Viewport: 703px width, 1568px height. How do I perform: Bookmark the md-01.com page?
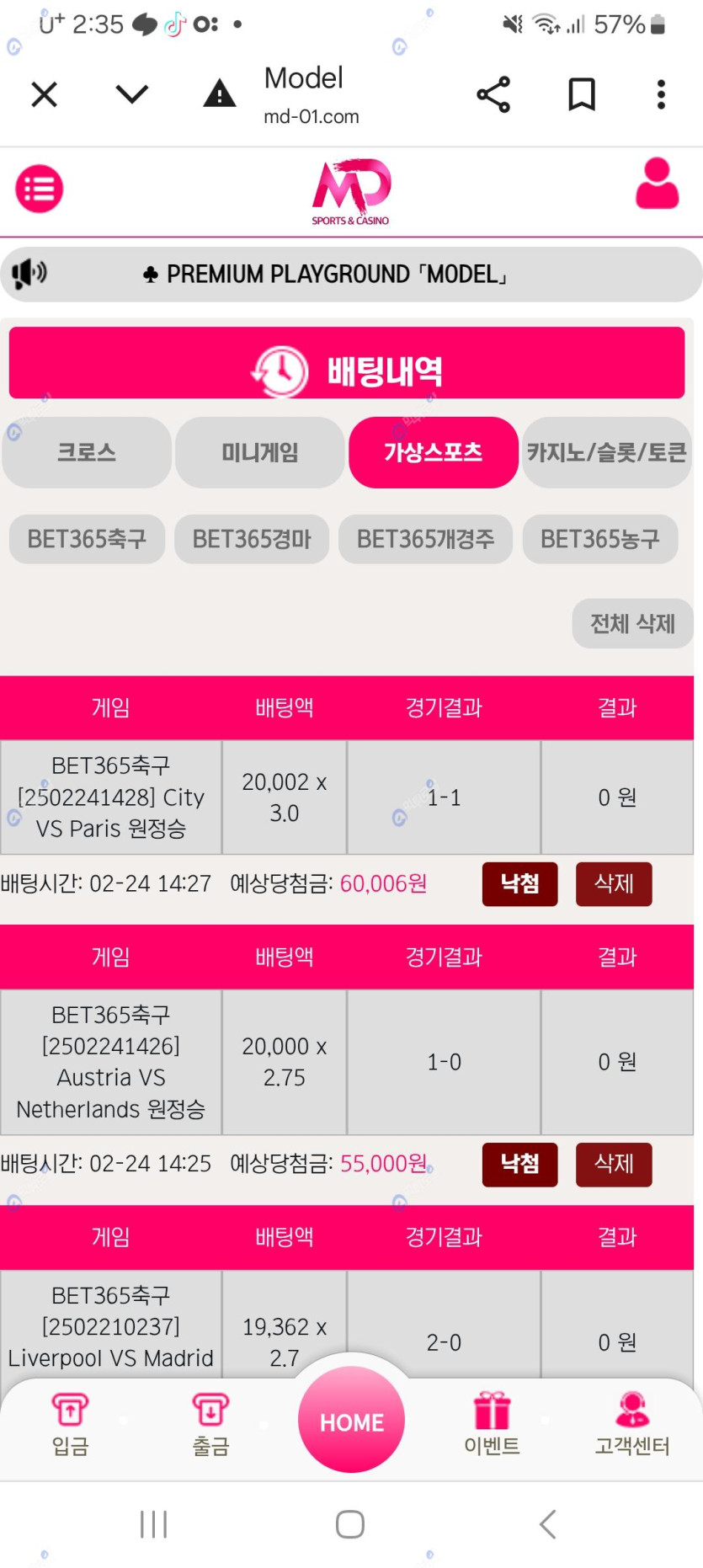[x=581, y=94]
